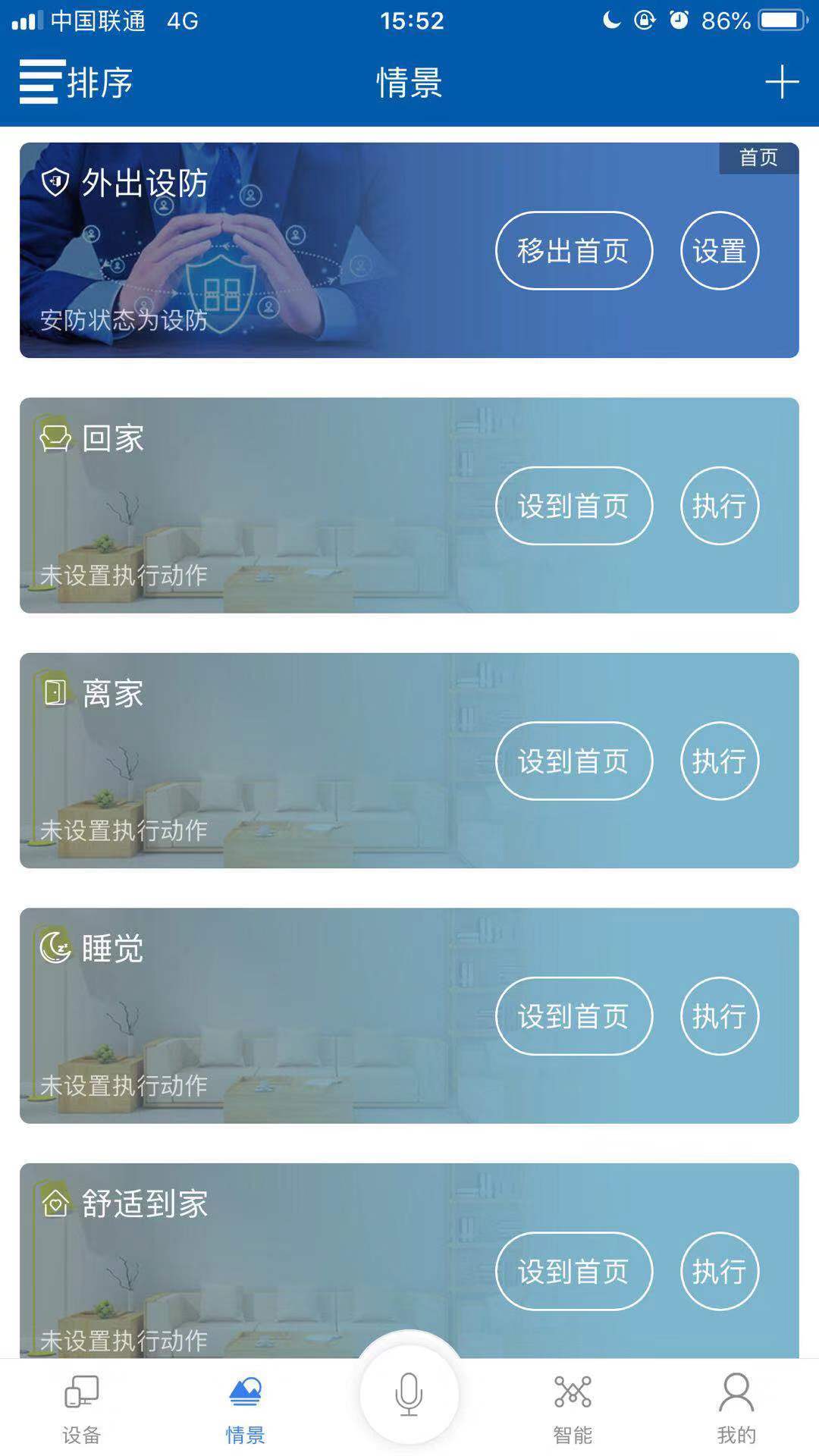Tap the 排序 sort button
Screen dimensions: 819x1456
[76, 82]
